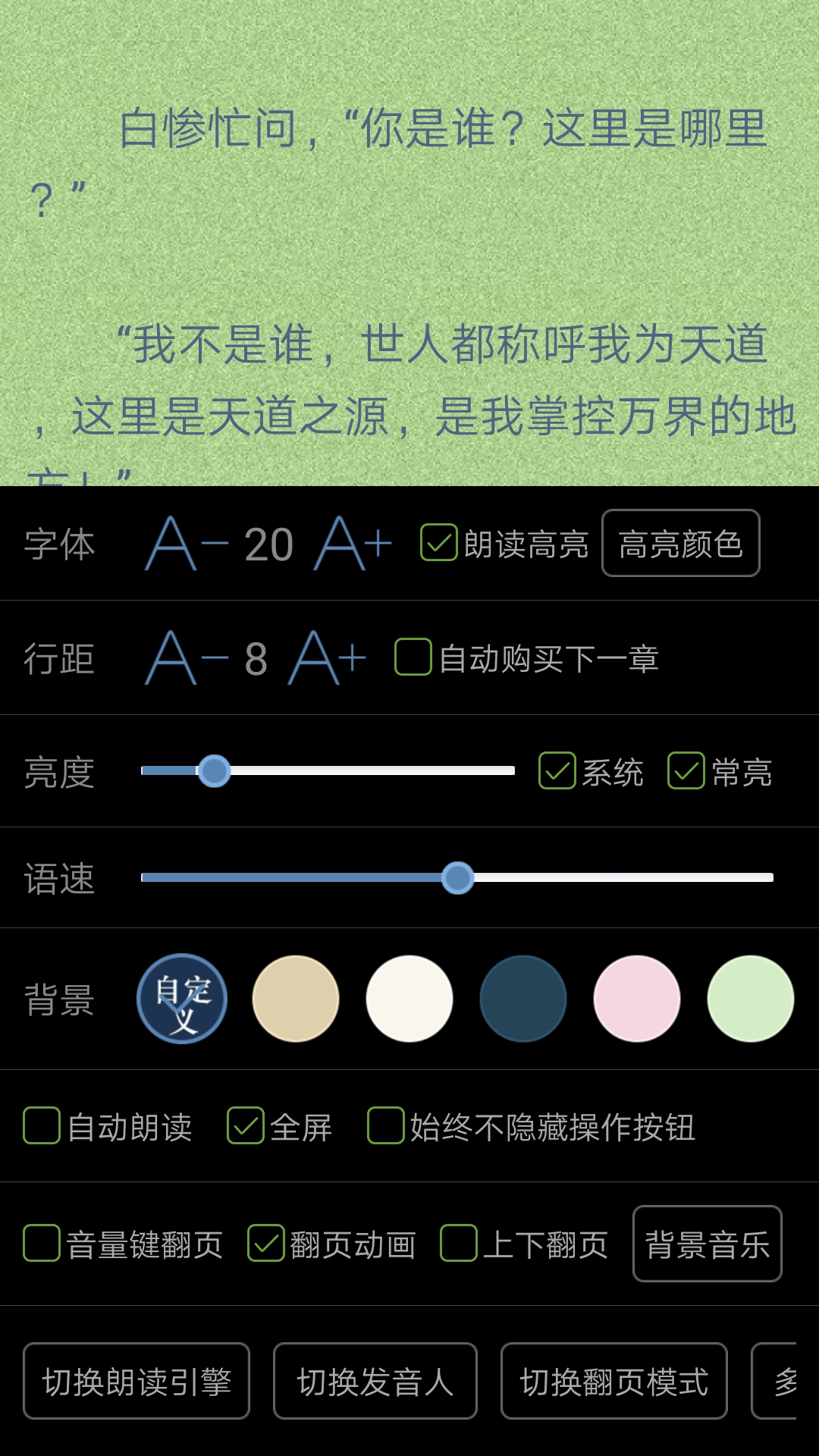The image size is (819, 1456).
Task: Open the 高亮颜色 highlight color settings
Action: [680, 543]
